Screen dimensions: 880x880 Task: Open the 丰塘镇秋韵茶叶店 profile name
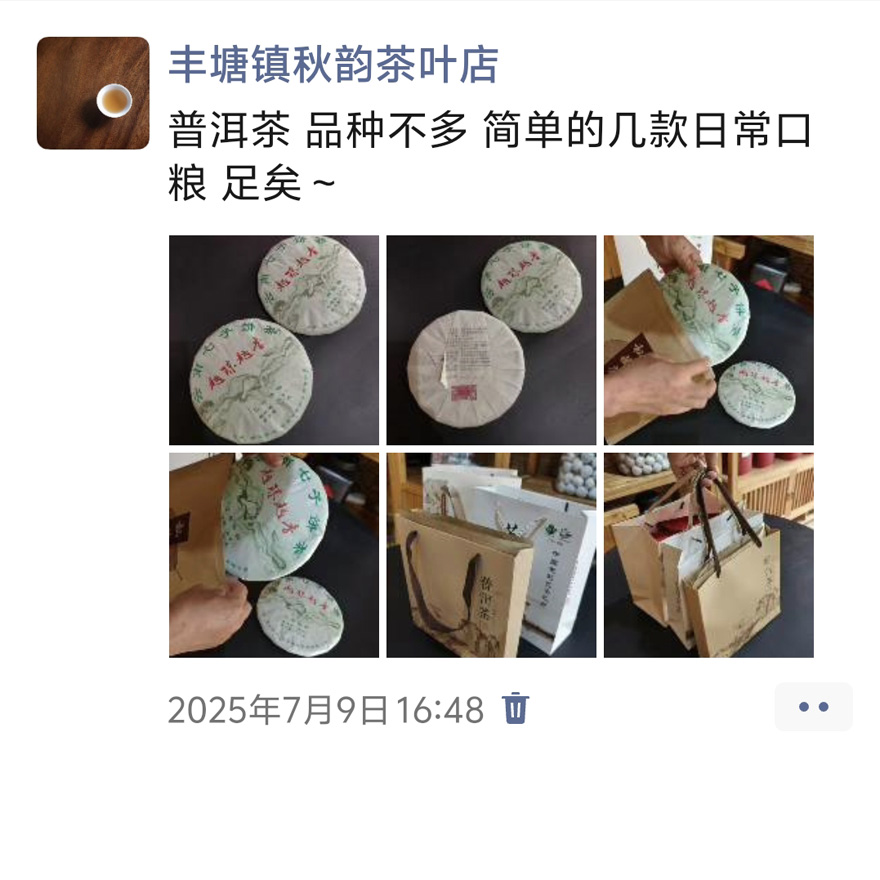point(332,65)
